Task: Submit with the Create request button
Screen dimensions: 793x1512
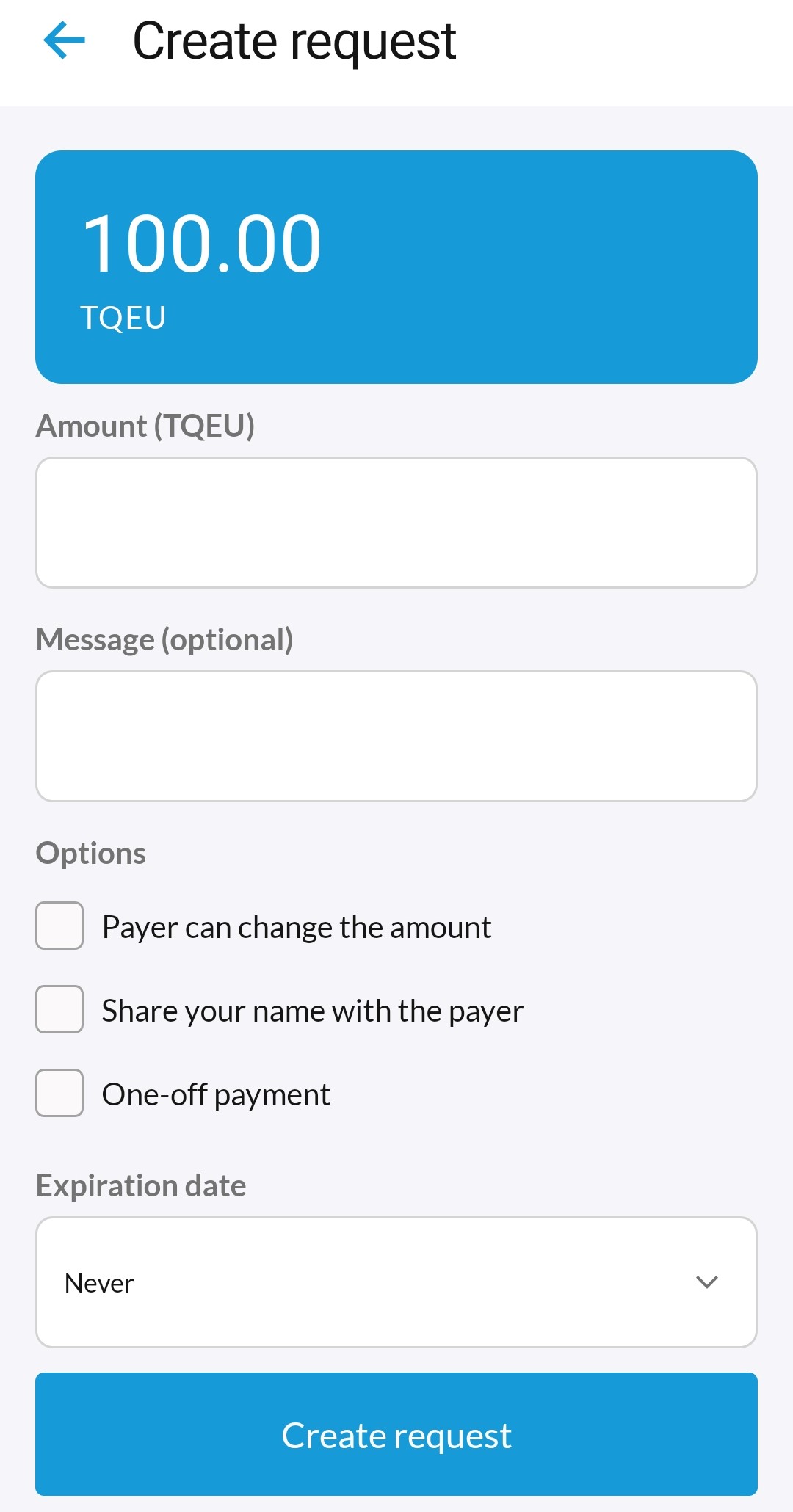Action: click(396, 1434)
